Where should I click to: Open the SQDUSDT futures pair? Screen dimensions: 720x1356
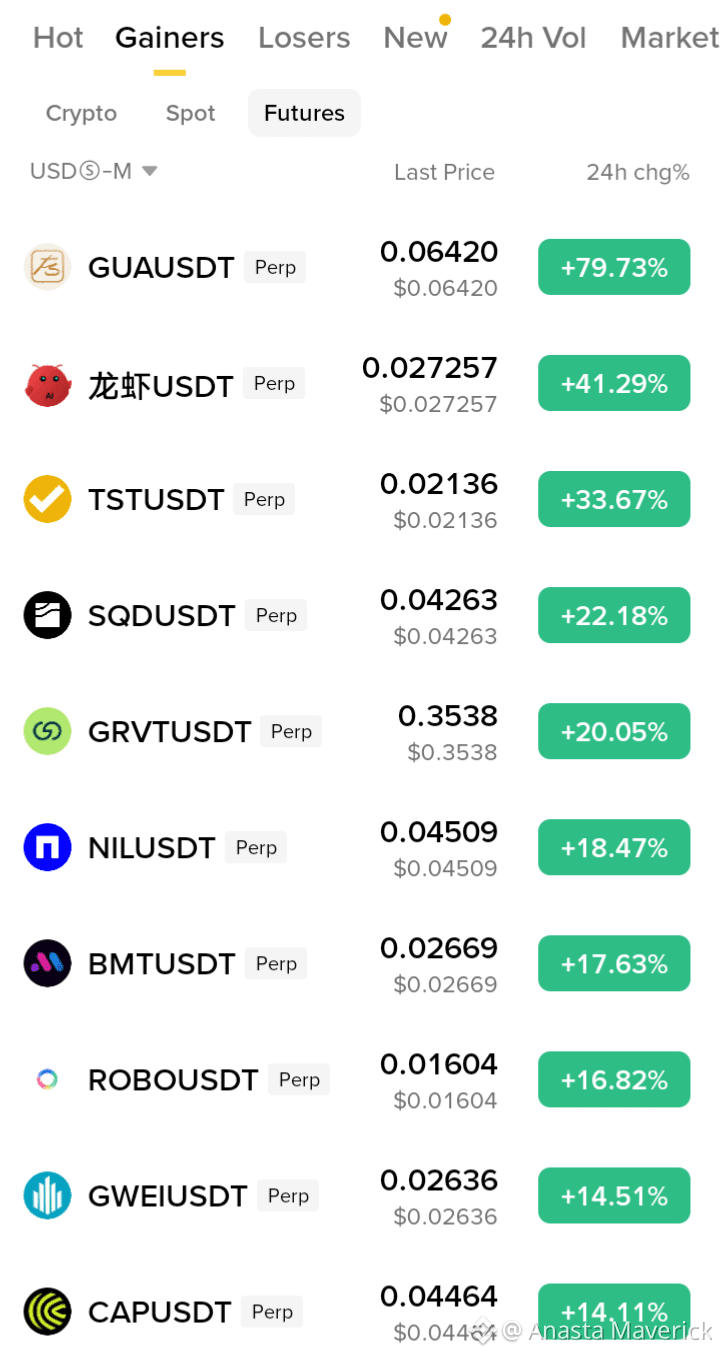click(360, 615)
